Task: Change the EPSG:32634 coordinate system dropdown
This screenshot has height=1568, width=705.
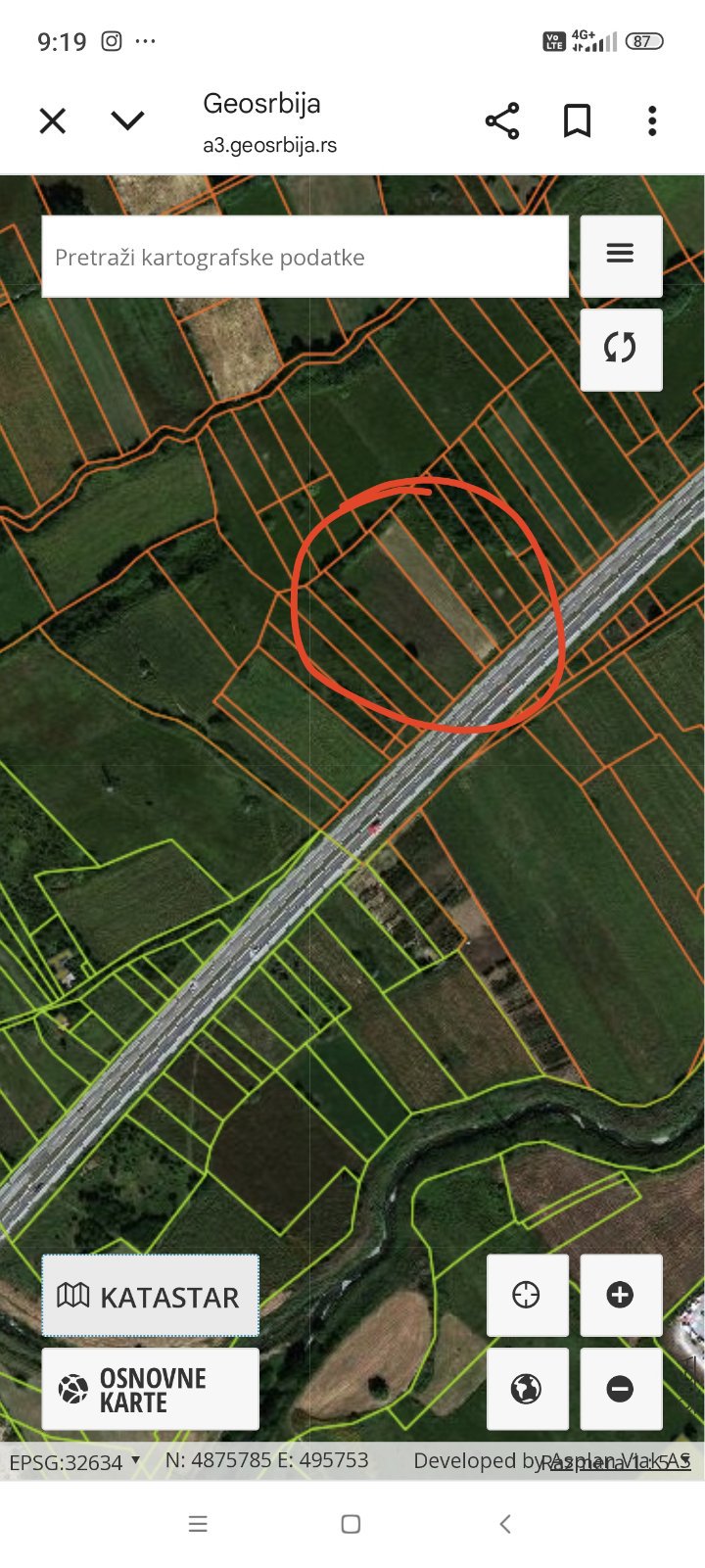Action: [73, 1461]
